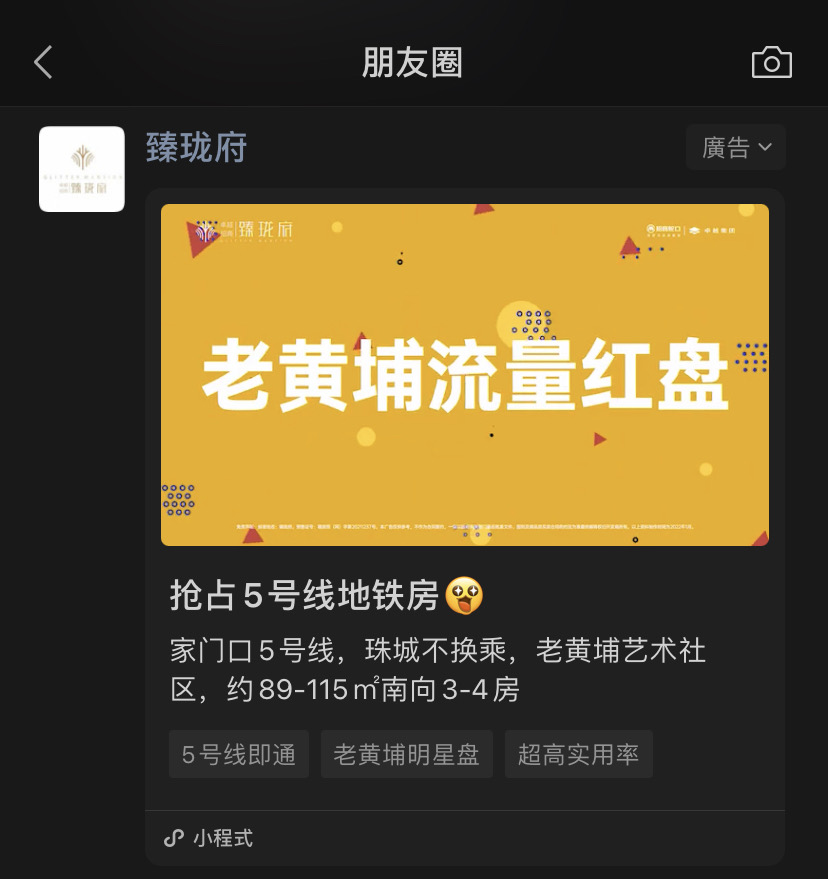
Task: Tap the 朋友圈 title in the header
Action: tap(413, 61)
